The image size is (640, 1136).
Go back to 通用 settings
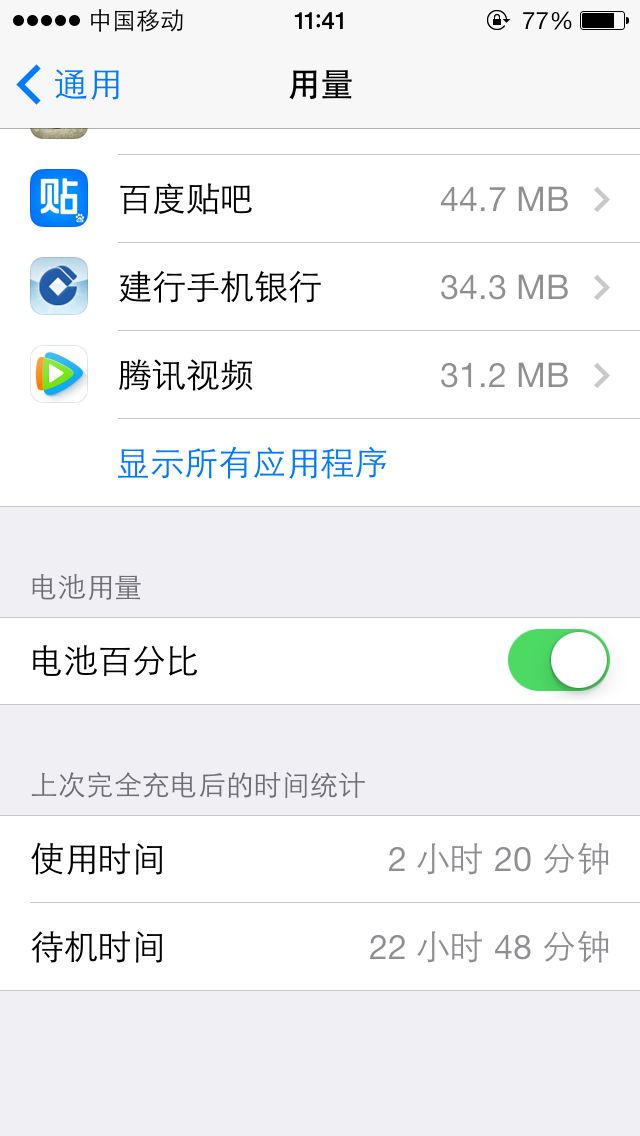click(68, 85)
